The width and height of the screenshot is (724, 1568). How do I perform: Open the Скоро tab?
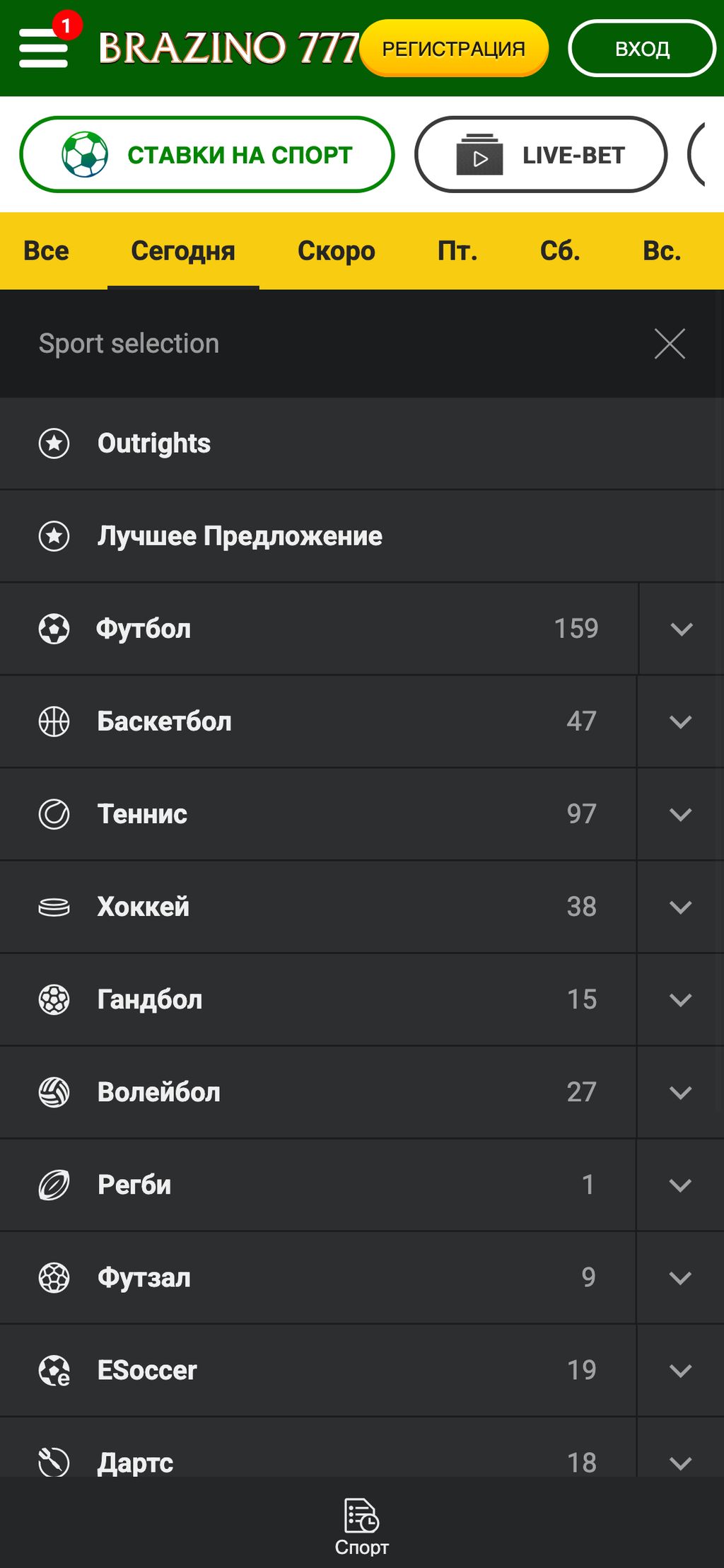pyautogui.click(x=338, y=250)
